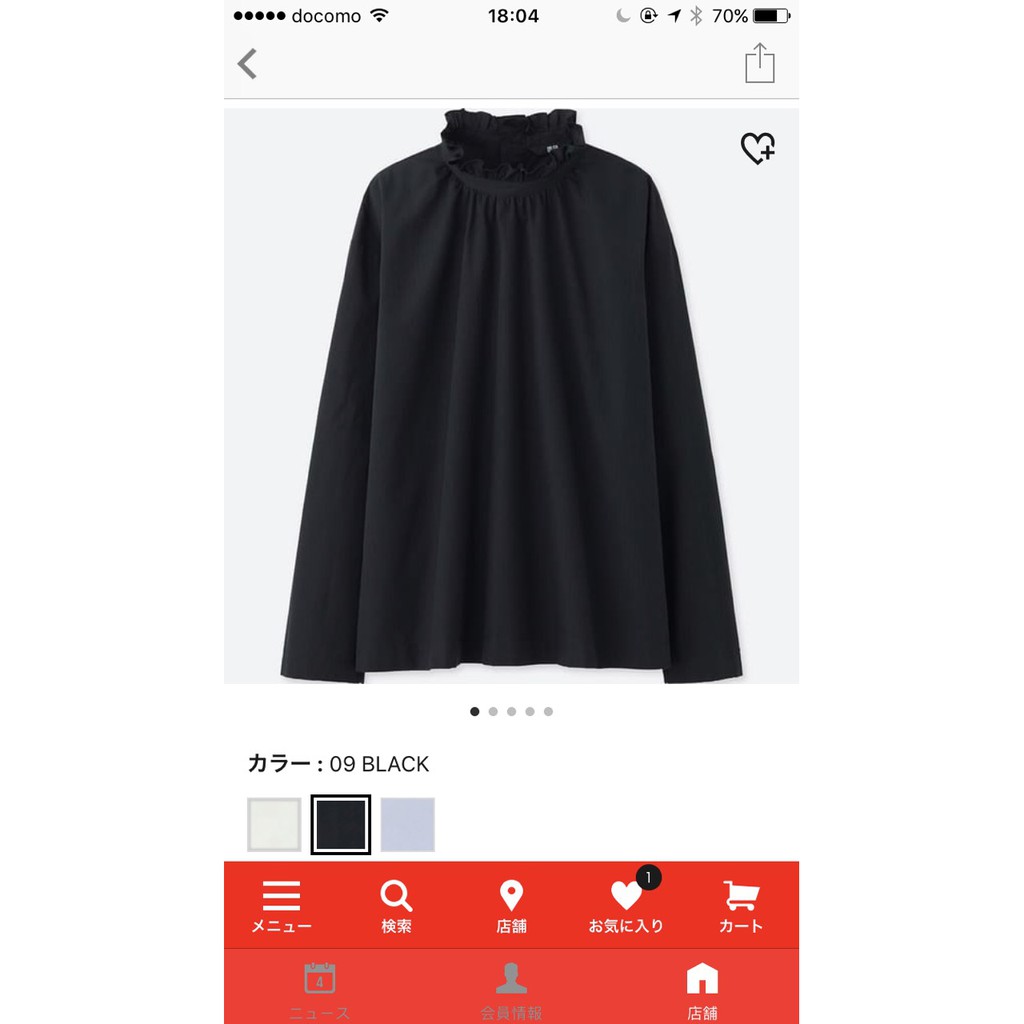View the black blouse product image

point(511,400)
